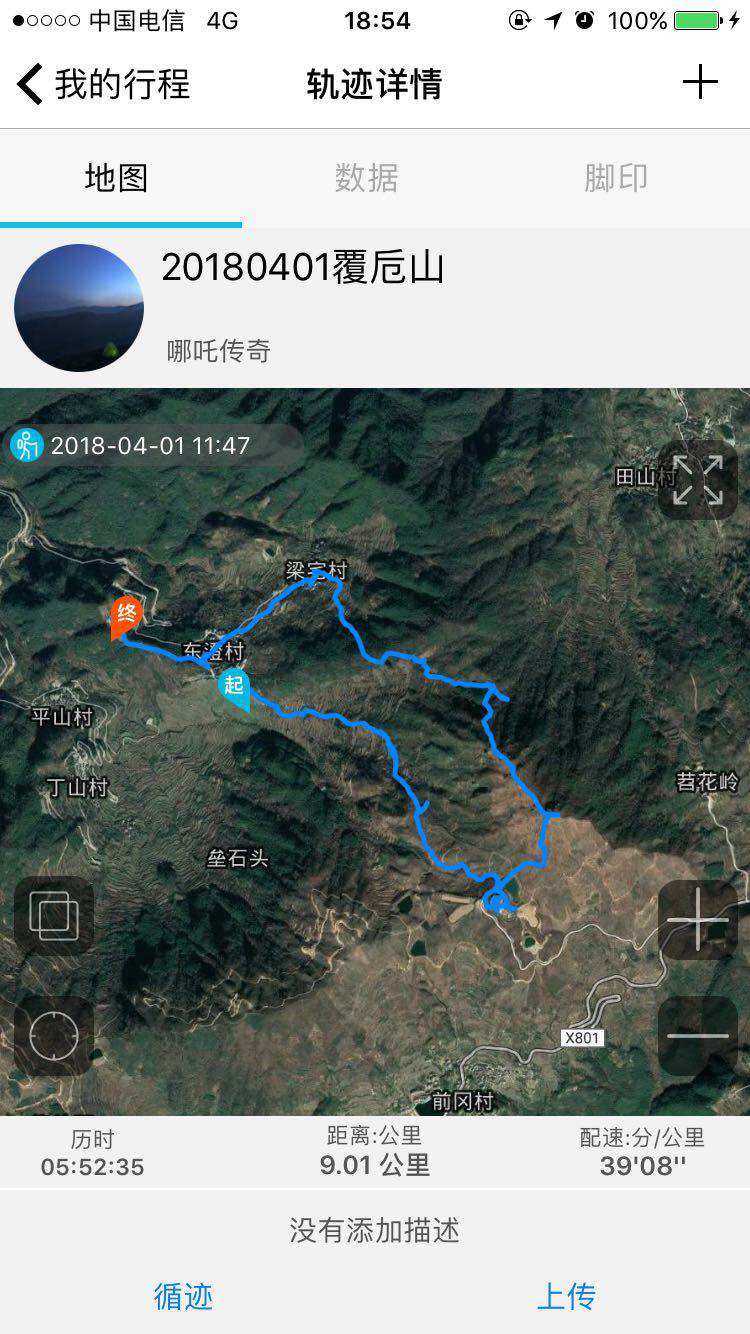Tap the plus icon in the top bar
This screenshot has width=750, height=1334.
700,82
